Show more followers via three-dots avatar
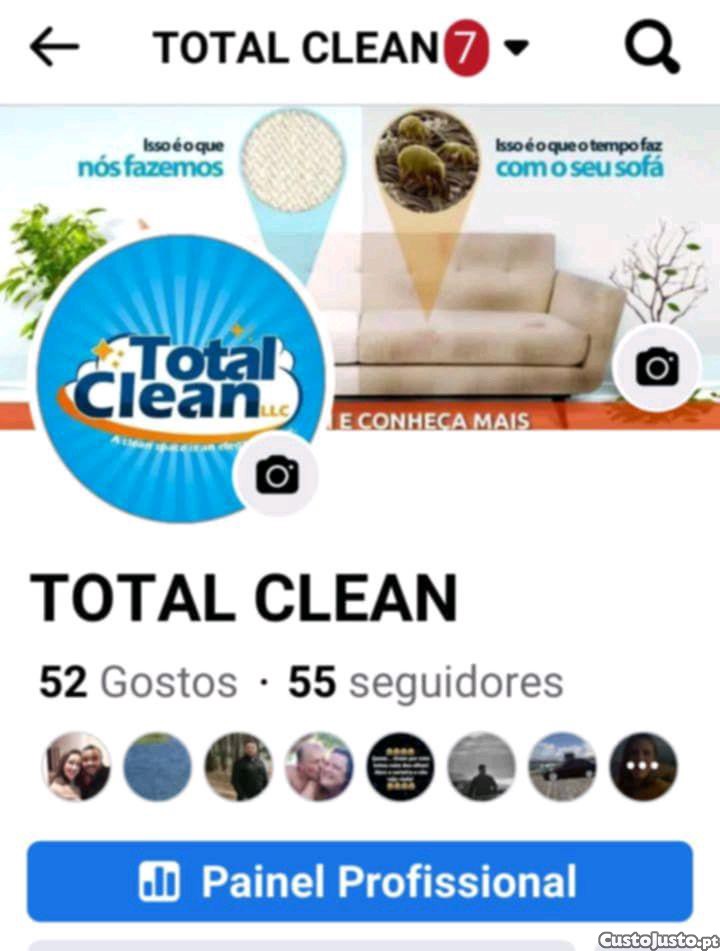720x951 pixels. [x=643, y=767]
